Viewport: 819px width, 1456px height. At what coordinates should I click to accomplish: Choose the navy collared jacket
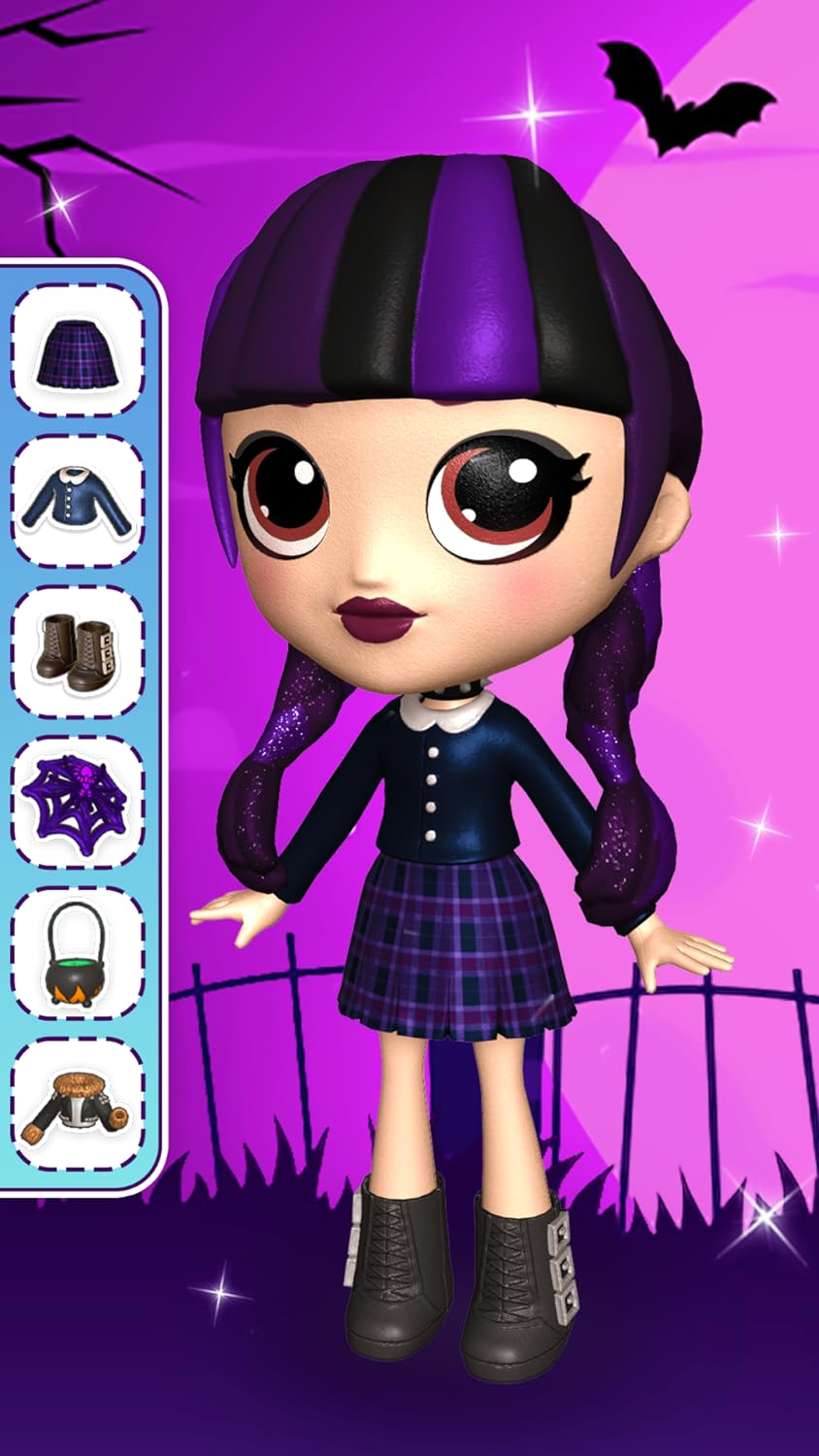coord(78,500)
